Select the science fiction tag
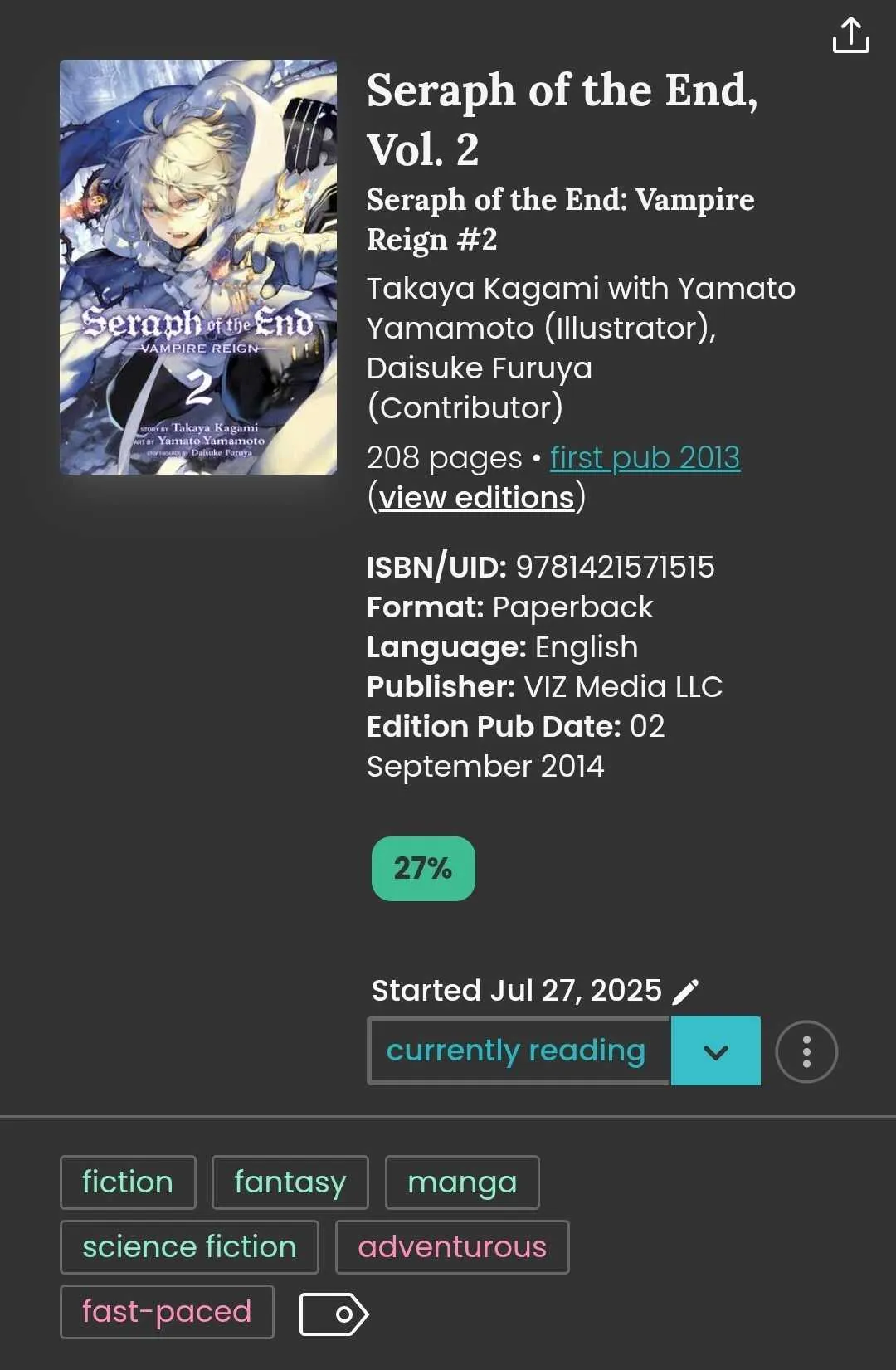The width and height of the screenshot is (896, 1370). click(x=189, y=1247)
